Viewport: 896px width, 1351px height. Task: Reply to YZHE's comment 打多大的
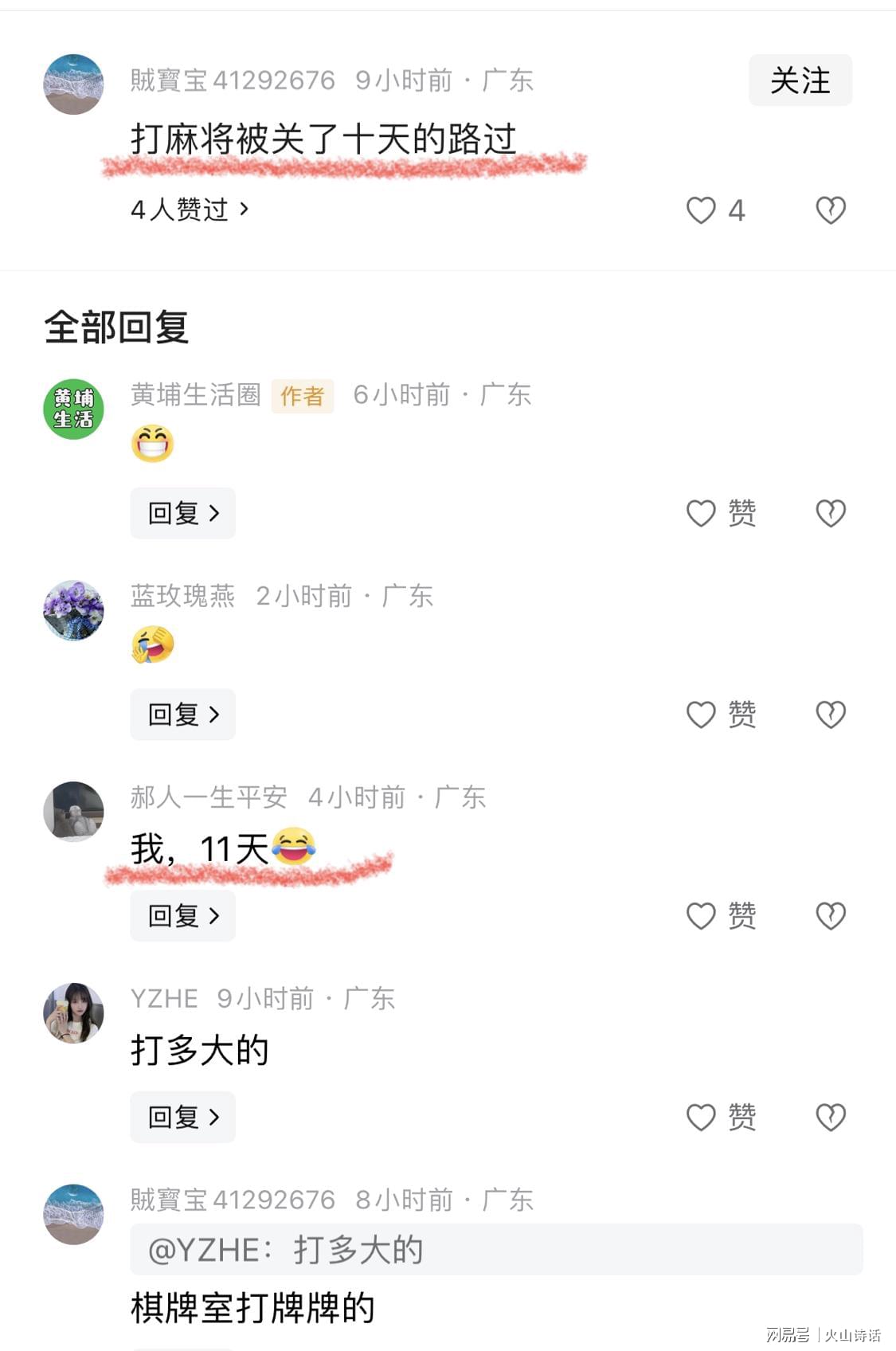pos(182,1117)
